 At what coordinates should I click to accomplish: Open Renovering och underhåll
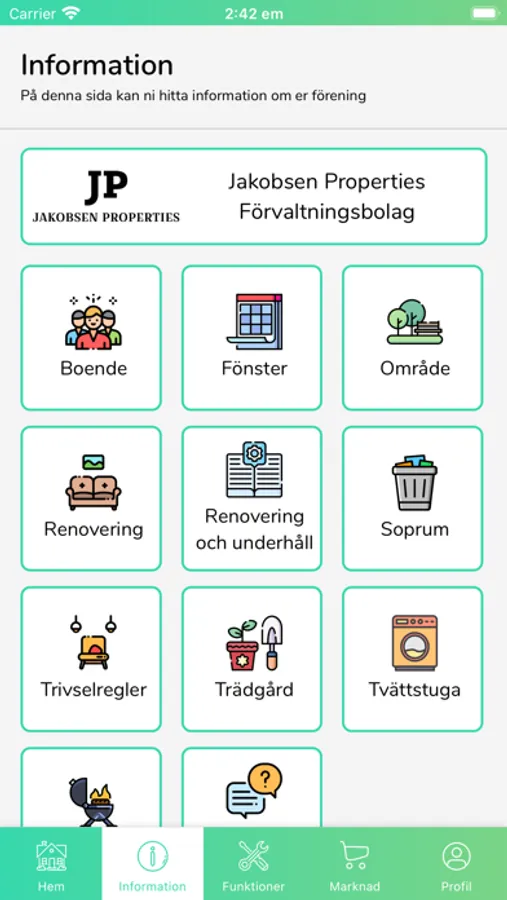click(252, 498)
